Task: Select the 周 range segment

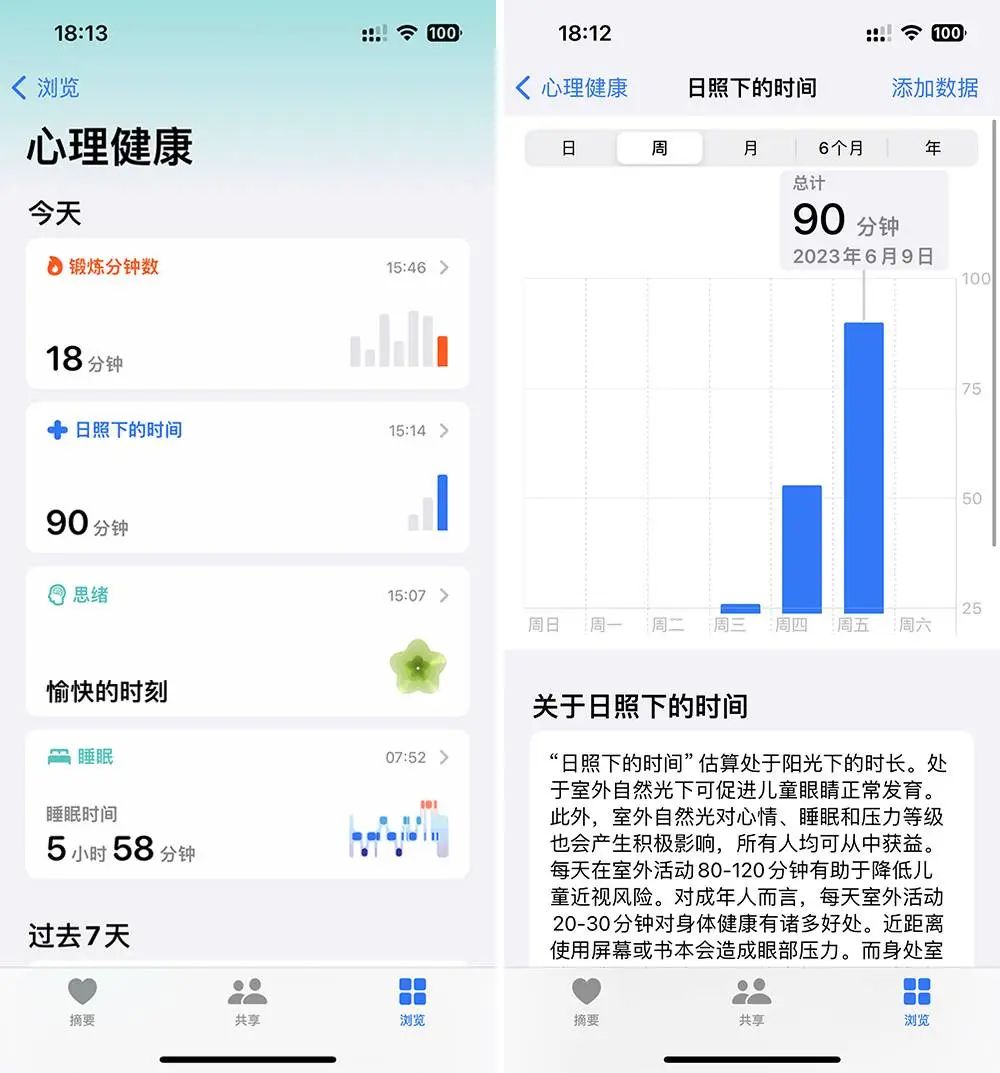Action: (x=659, y=148)
